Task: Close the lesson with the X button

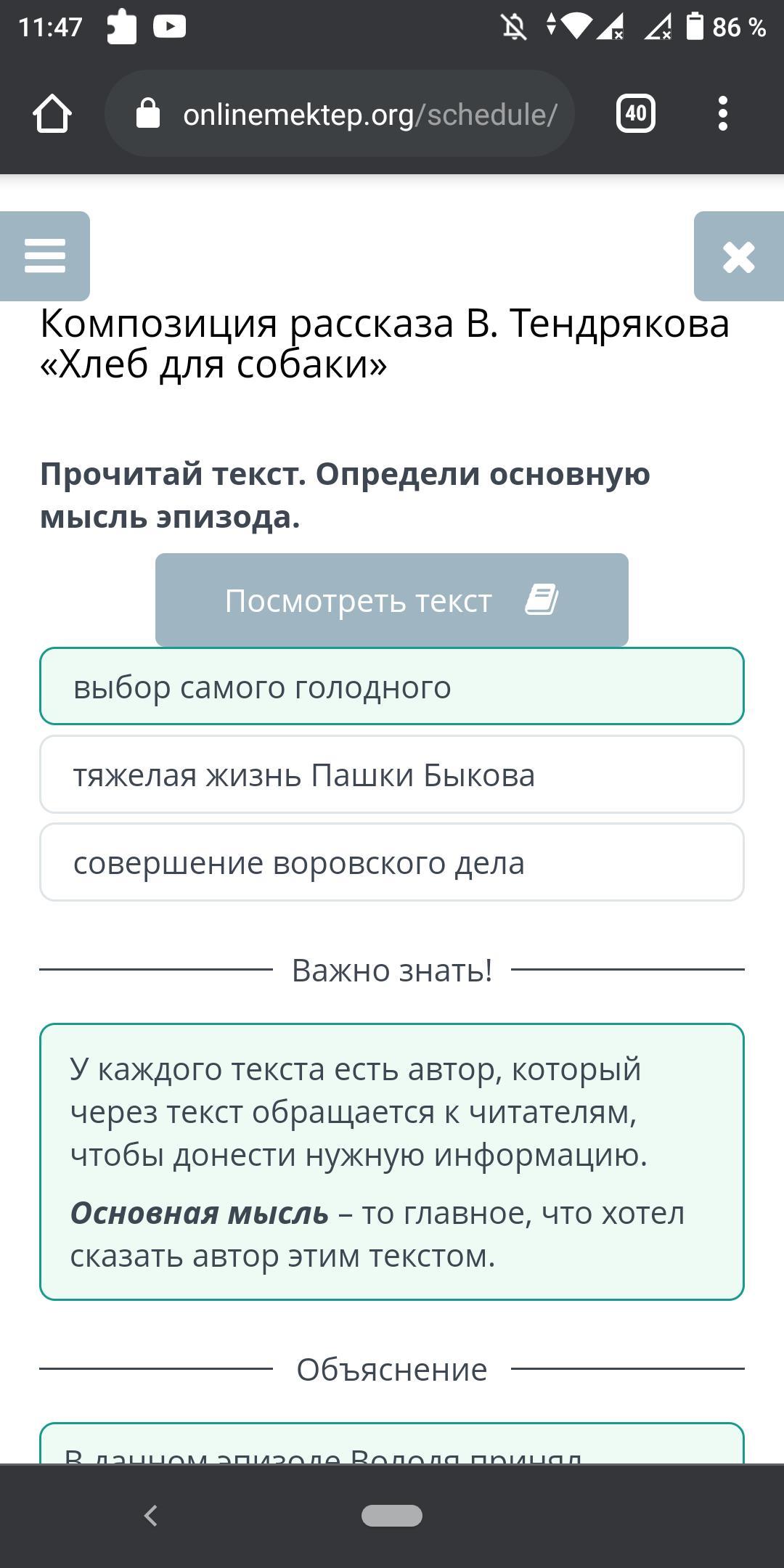Action: 739,256
